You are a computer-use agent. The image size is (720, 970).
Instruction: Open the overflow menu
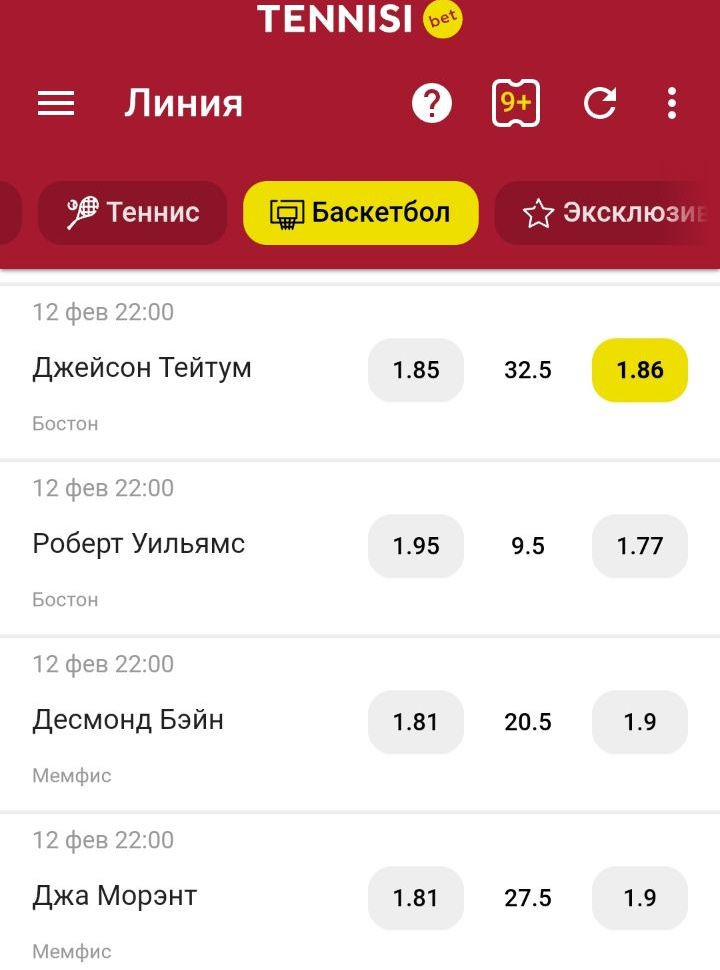(671, 104)
